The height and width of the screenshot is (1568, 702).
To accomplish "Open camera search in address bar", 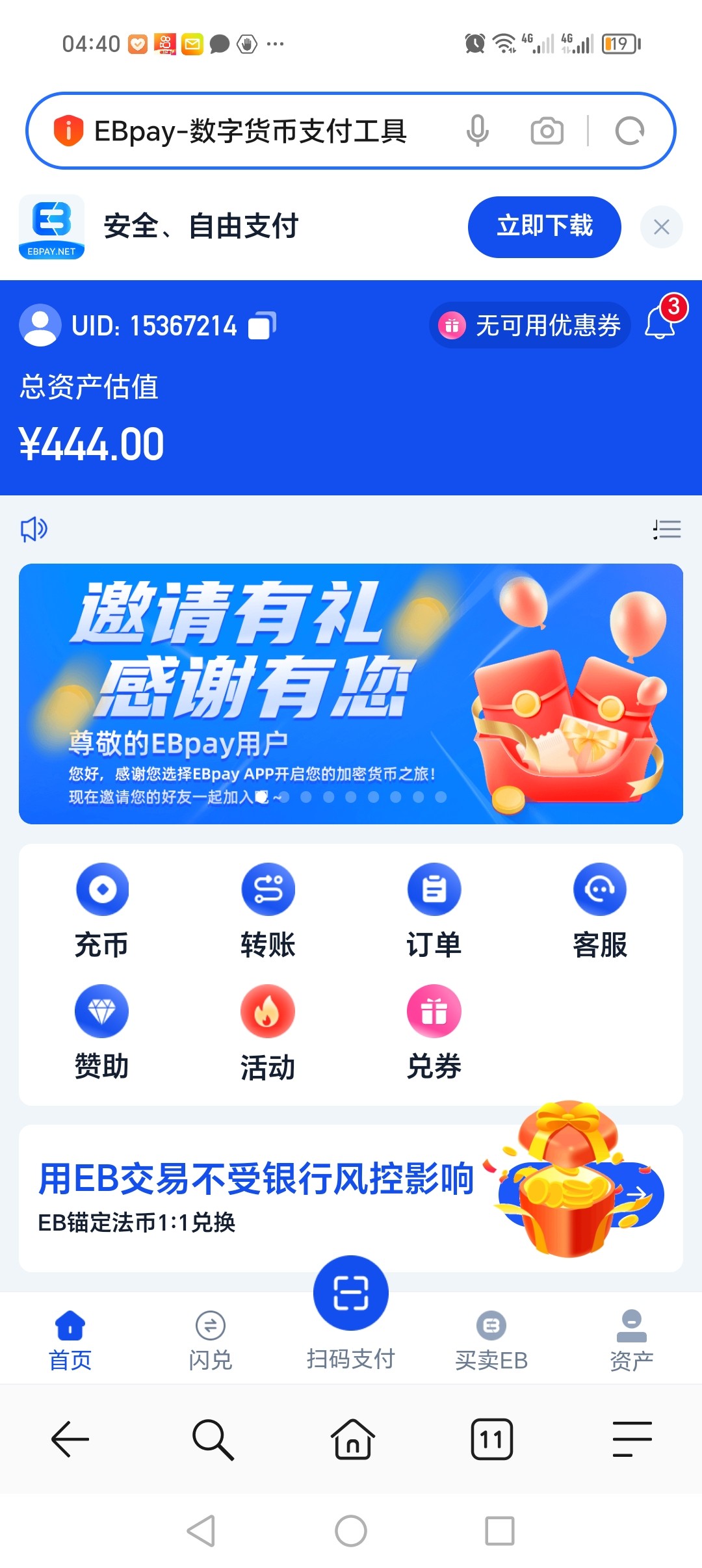I will coord(547,131).
